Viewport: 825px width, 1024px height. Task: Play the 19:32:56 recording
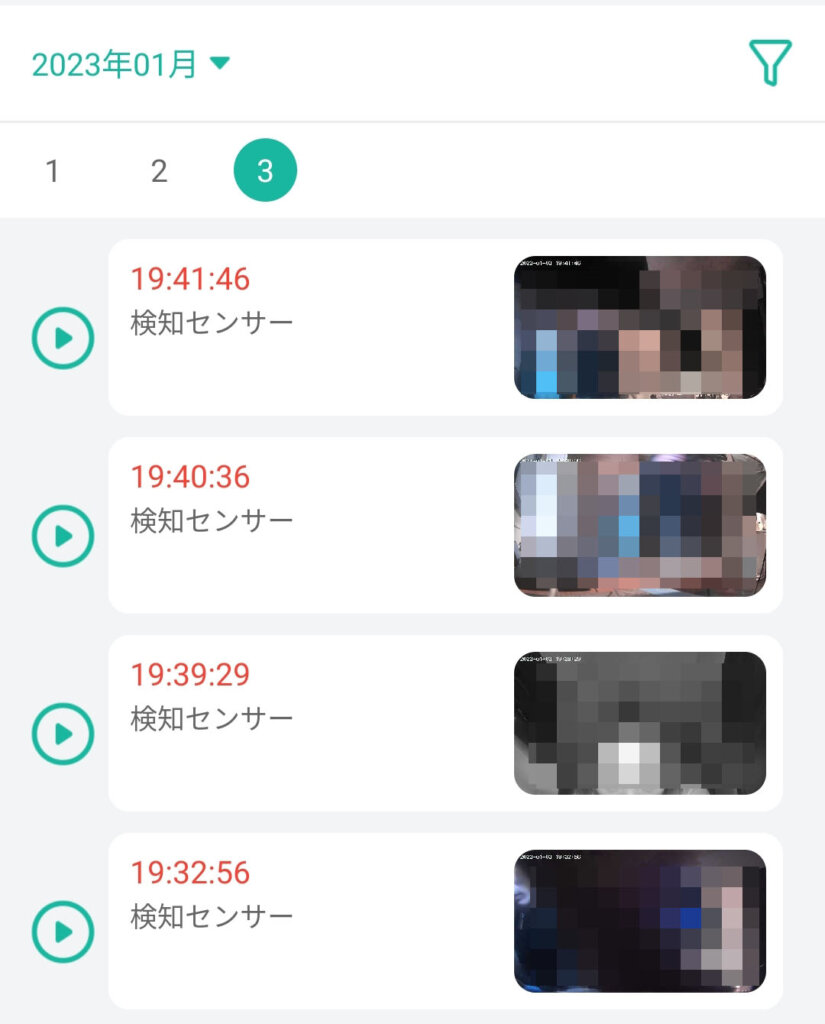pyautogui.click(x=63, y=932)
